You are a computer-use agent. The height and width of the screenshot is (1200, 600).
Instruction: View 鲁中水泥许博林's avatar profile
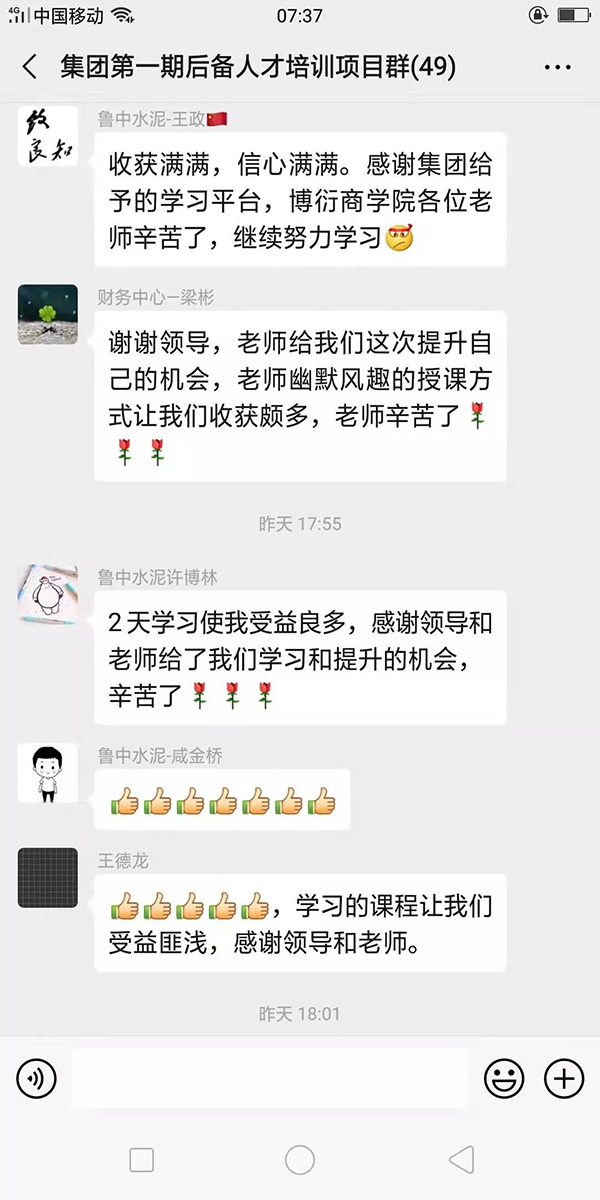coord(48,594)
